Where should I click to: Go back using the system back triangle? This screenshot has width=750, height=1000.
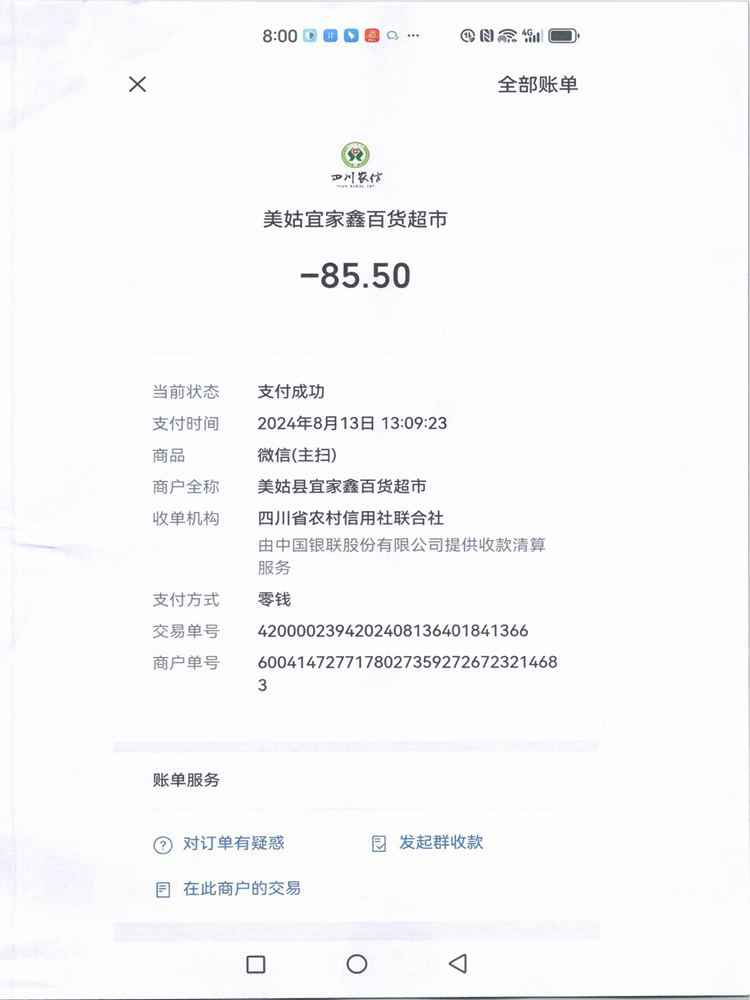[458, 963]
